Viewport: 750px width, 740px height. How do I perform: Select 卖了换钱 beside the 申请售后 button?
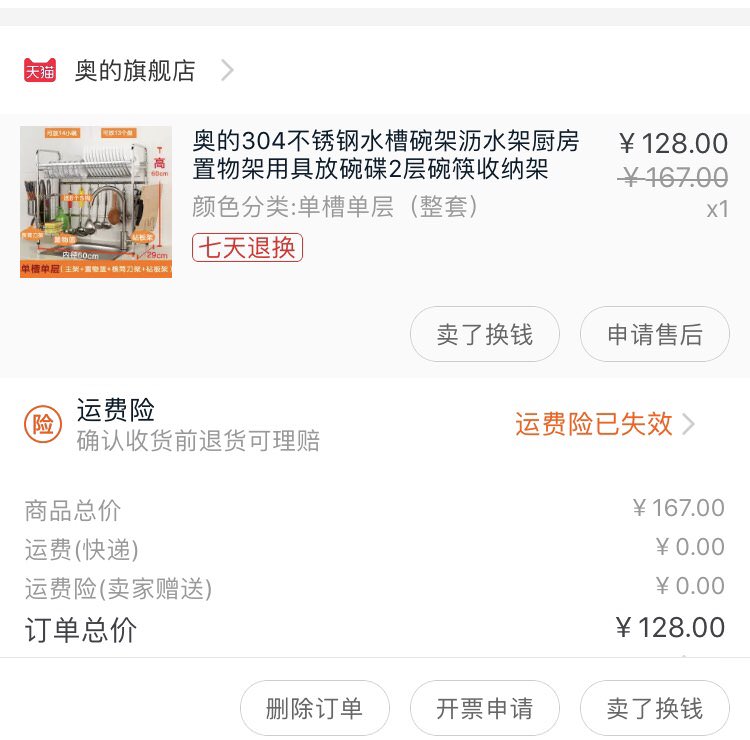click(485, 335)
